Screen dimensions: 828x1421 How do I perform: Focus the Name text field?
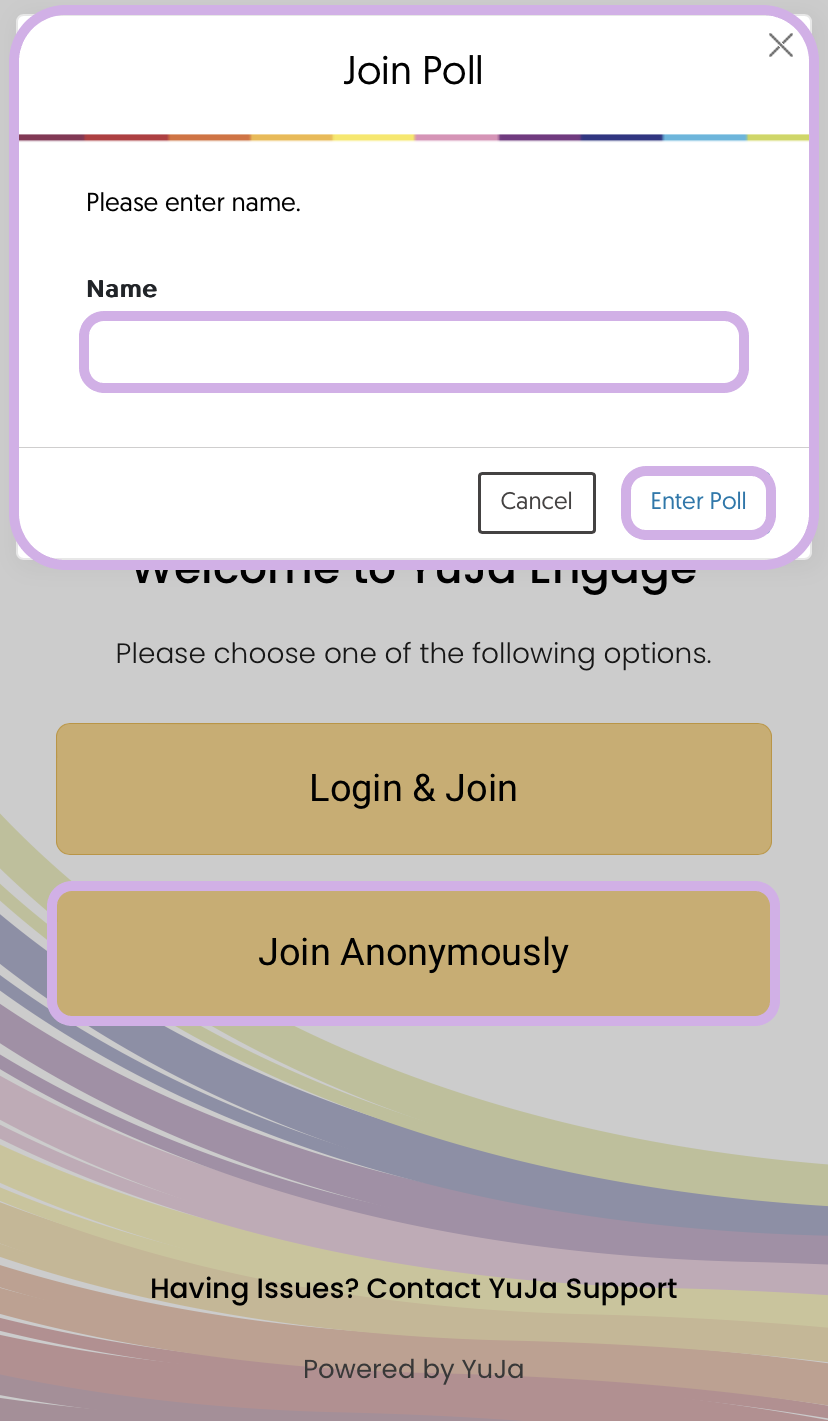point(414,352)
